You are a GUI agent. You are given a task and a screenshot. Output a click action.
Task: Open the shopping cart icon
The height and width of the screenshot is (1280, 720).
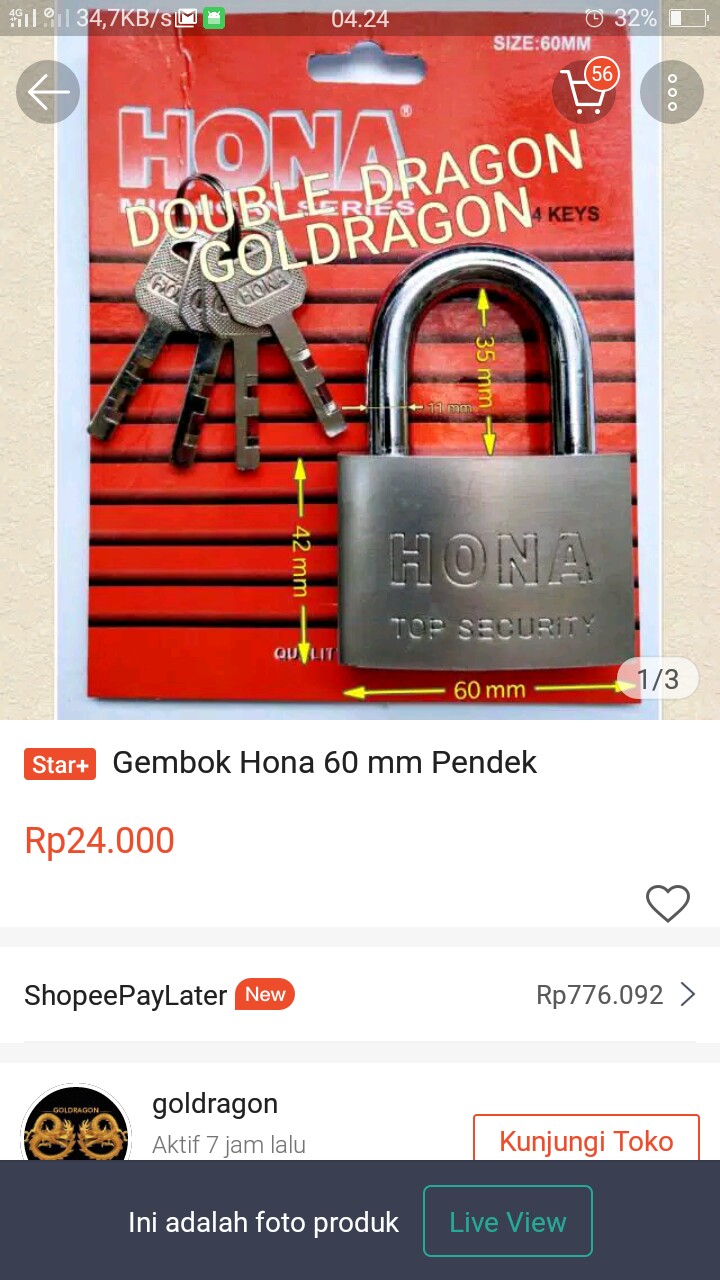click(584, 91)
